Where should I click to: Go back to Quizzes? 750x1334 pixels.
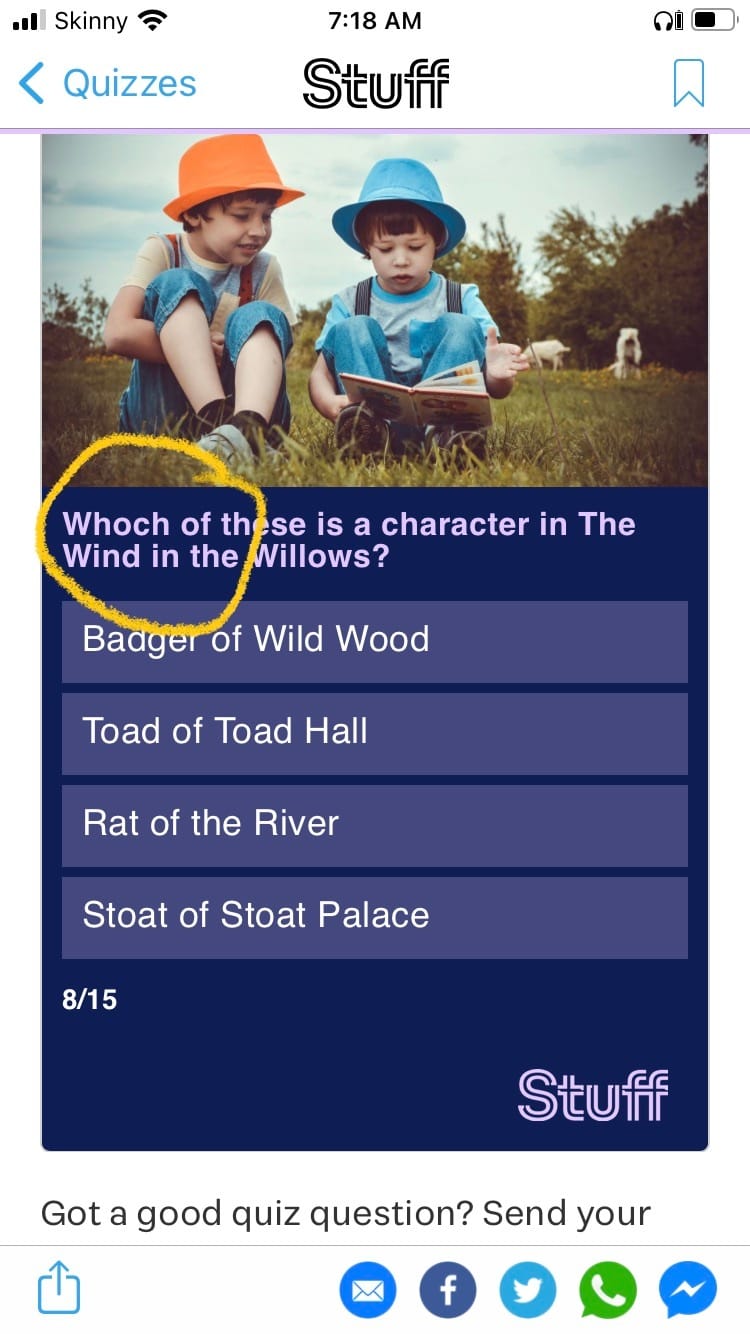click(108, 83)
